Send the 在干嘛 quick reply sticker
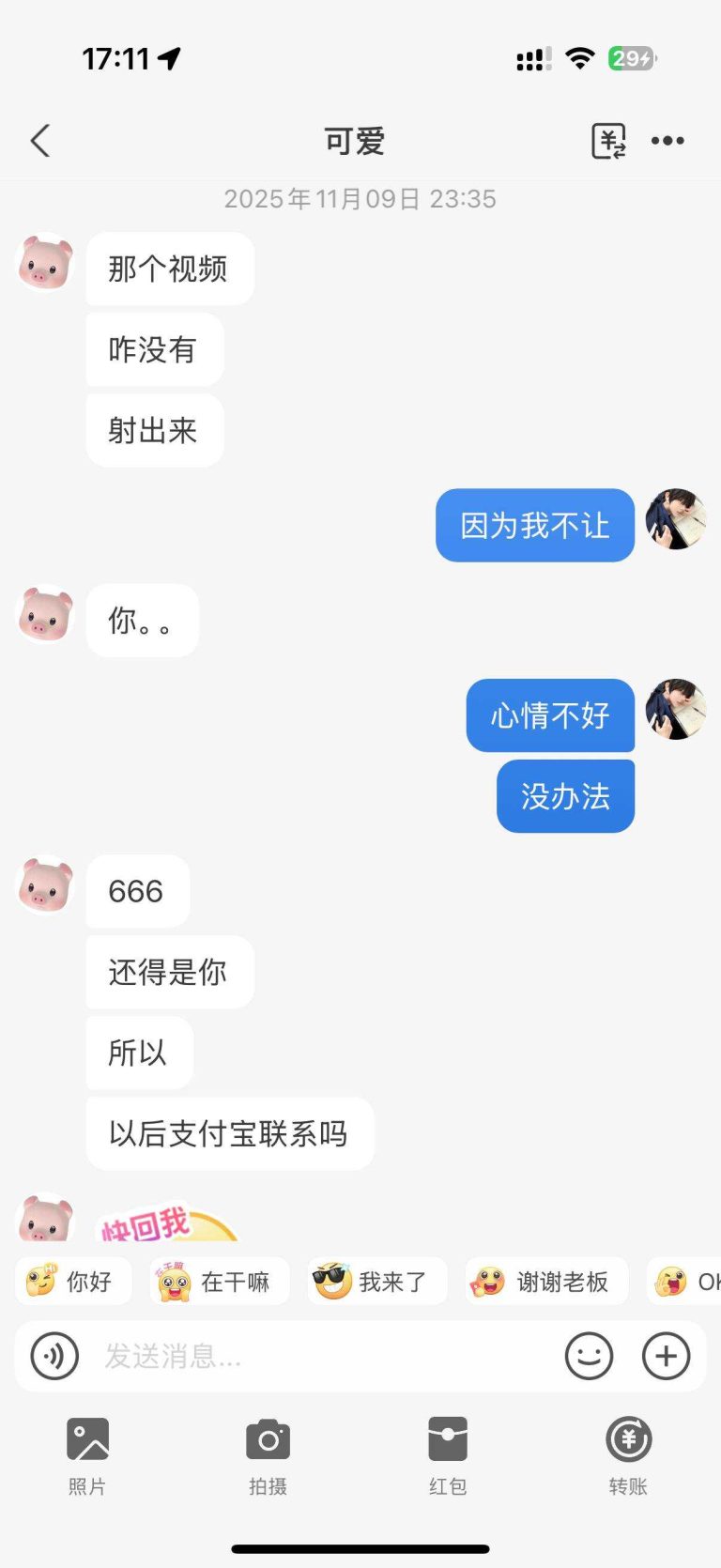 tap(219, 1281)
